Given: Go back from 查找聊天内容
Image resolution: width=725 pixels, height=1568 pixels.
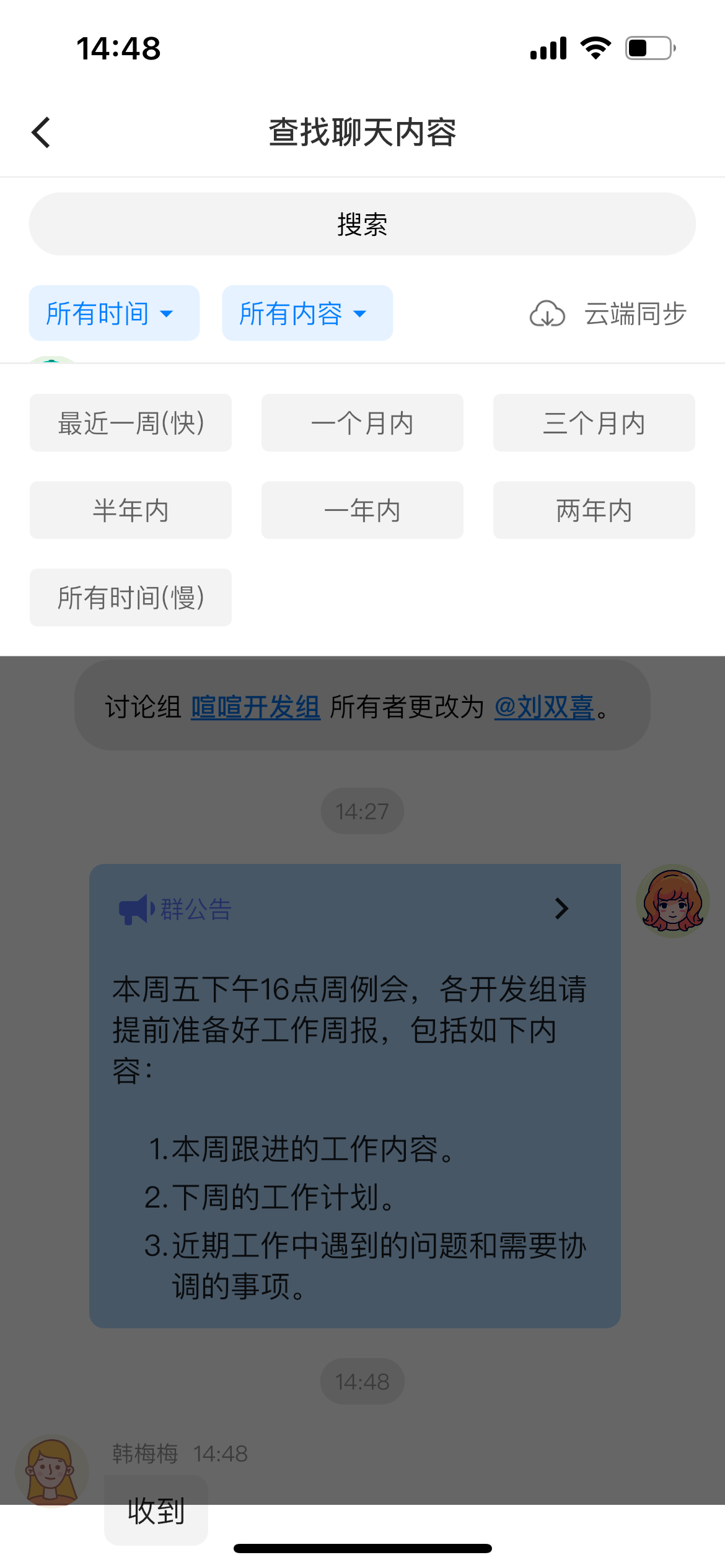Looking at the screenshot, I should pos(41,133).
